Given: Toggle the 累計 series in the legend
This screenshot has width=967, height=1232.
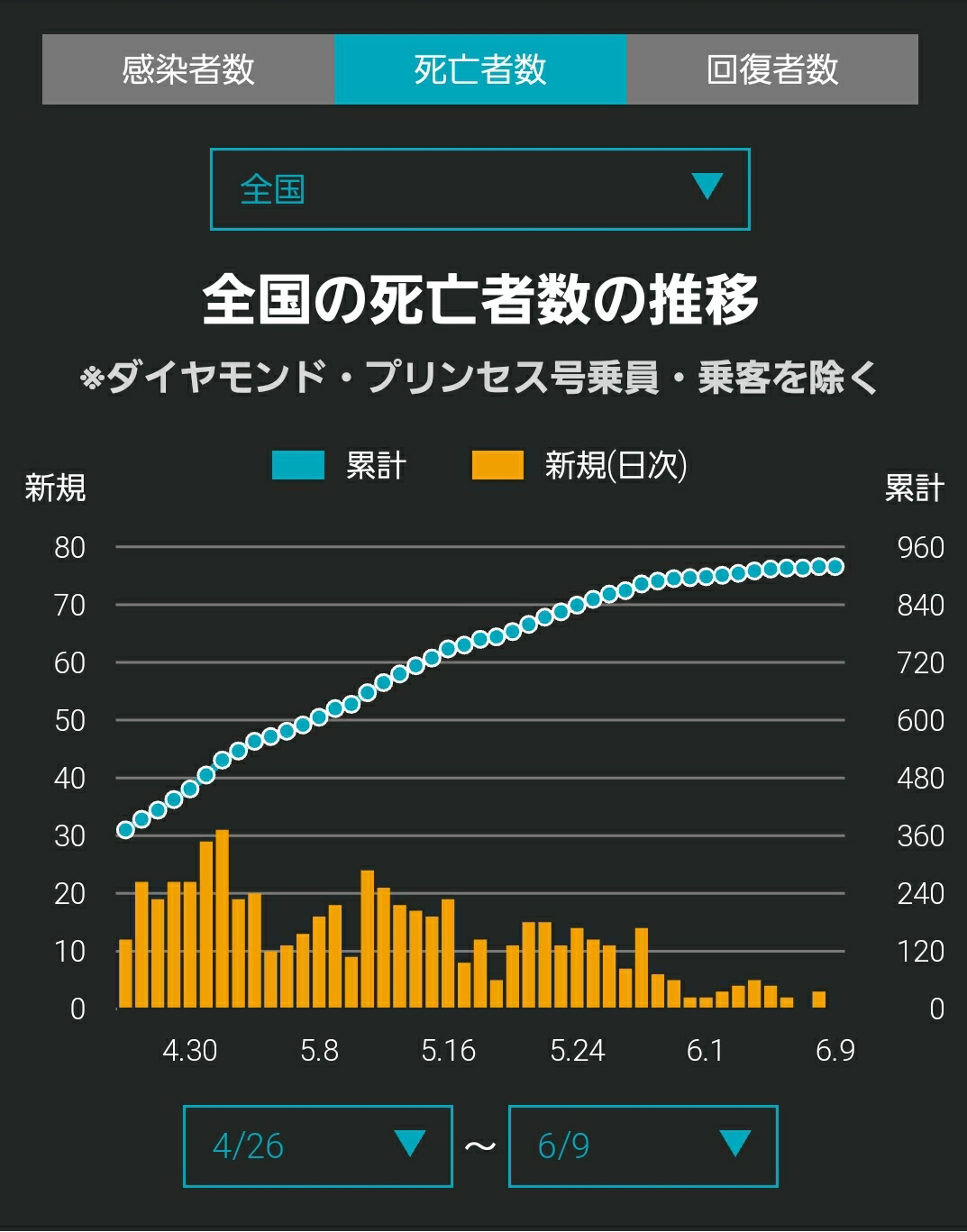Looking at the screenshot, I should pyautogui.click(x=340, y=466).
